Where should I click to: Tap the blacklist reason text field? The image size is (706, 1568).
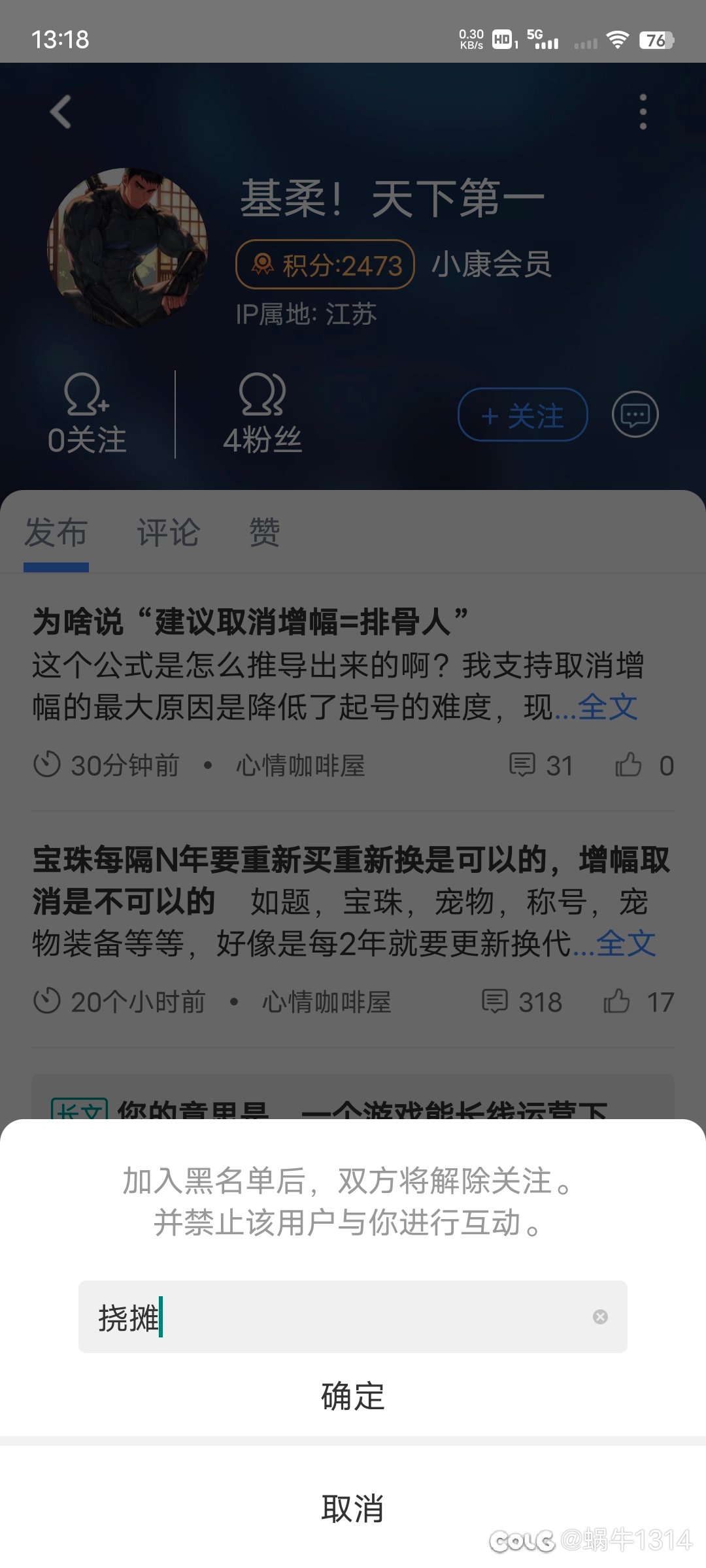pyautogui.click(x=340, y=1316)
